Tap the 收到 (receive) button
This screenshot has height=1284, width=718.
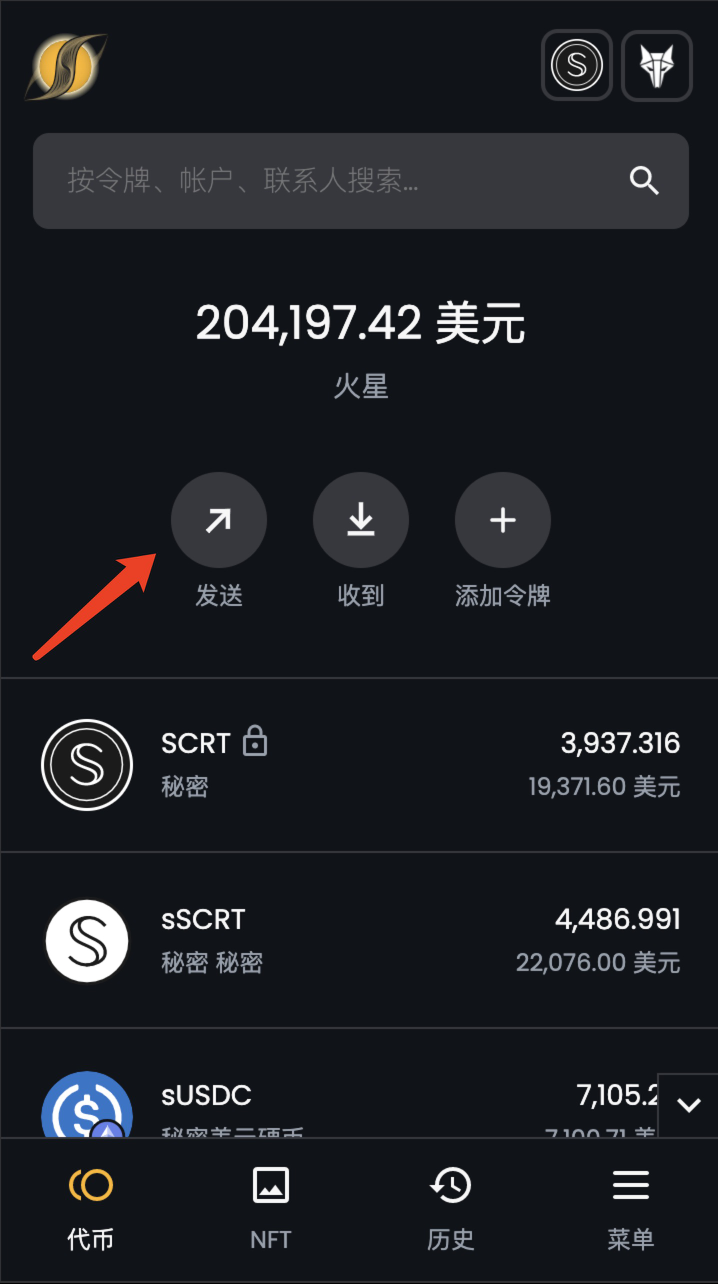[361, 521]
